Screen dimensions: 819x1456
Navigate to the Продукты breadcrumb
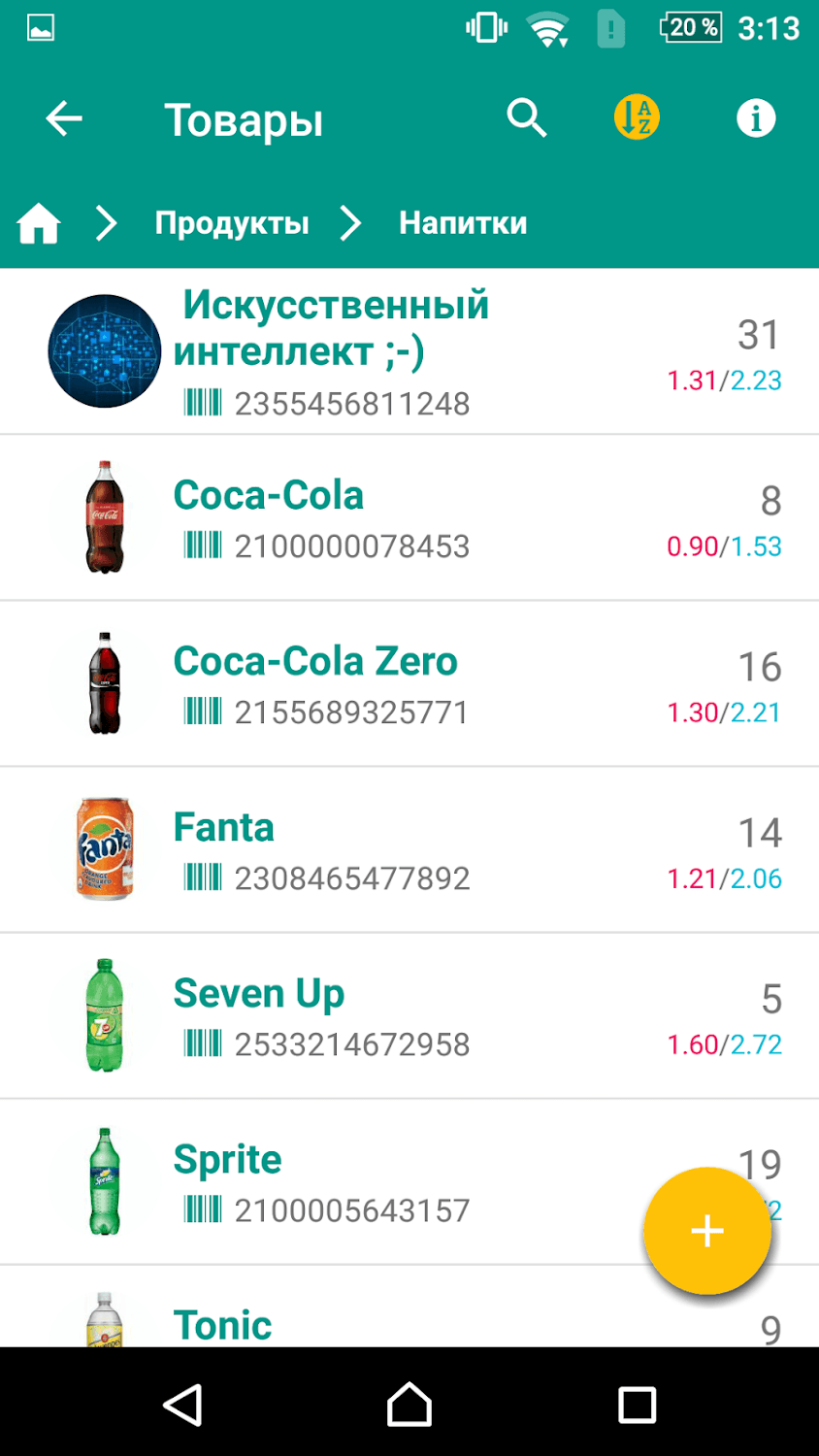pos(232,224)
